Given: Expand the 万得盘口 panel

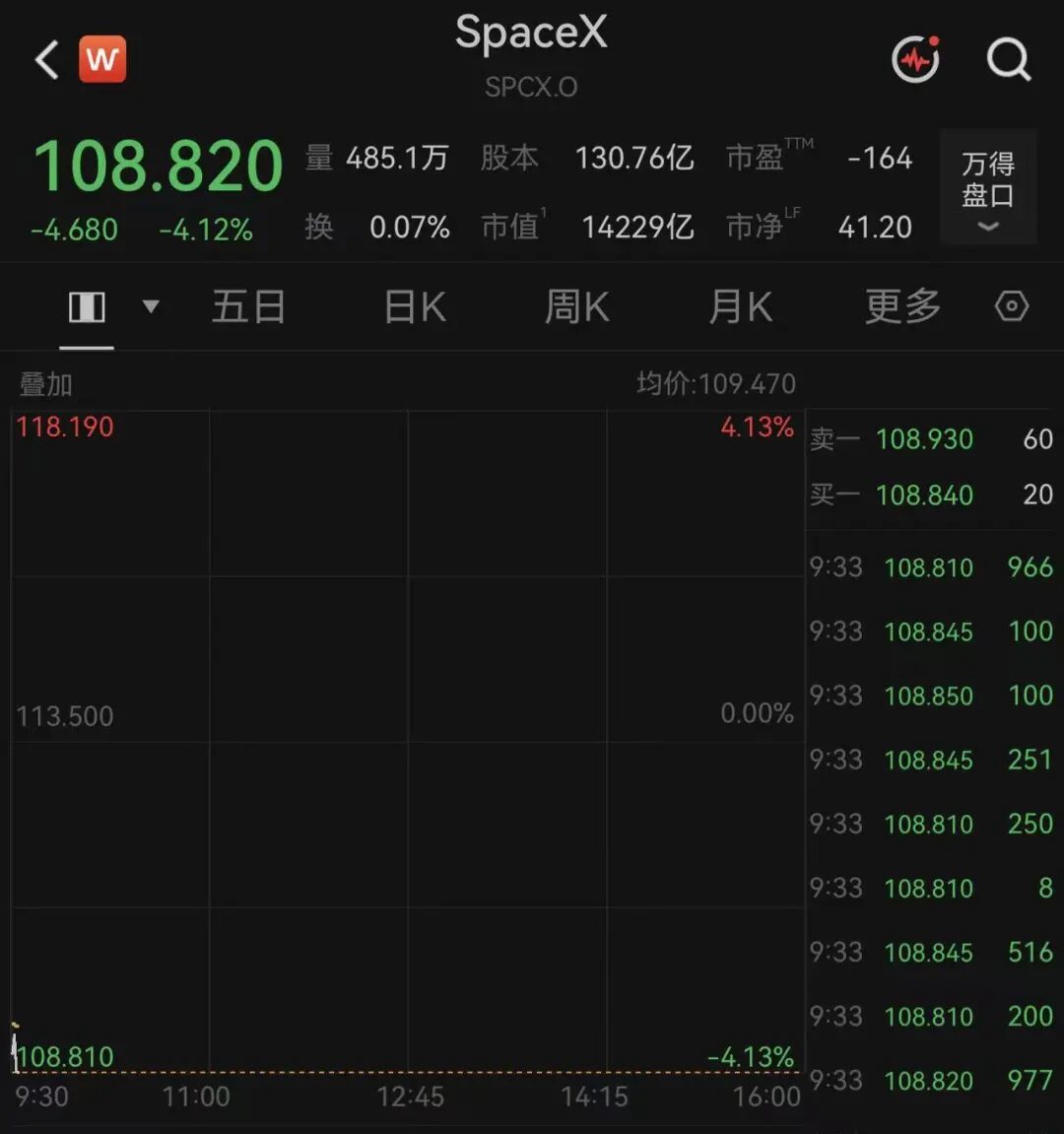Looking at the screenshot, I should [988, 186].
